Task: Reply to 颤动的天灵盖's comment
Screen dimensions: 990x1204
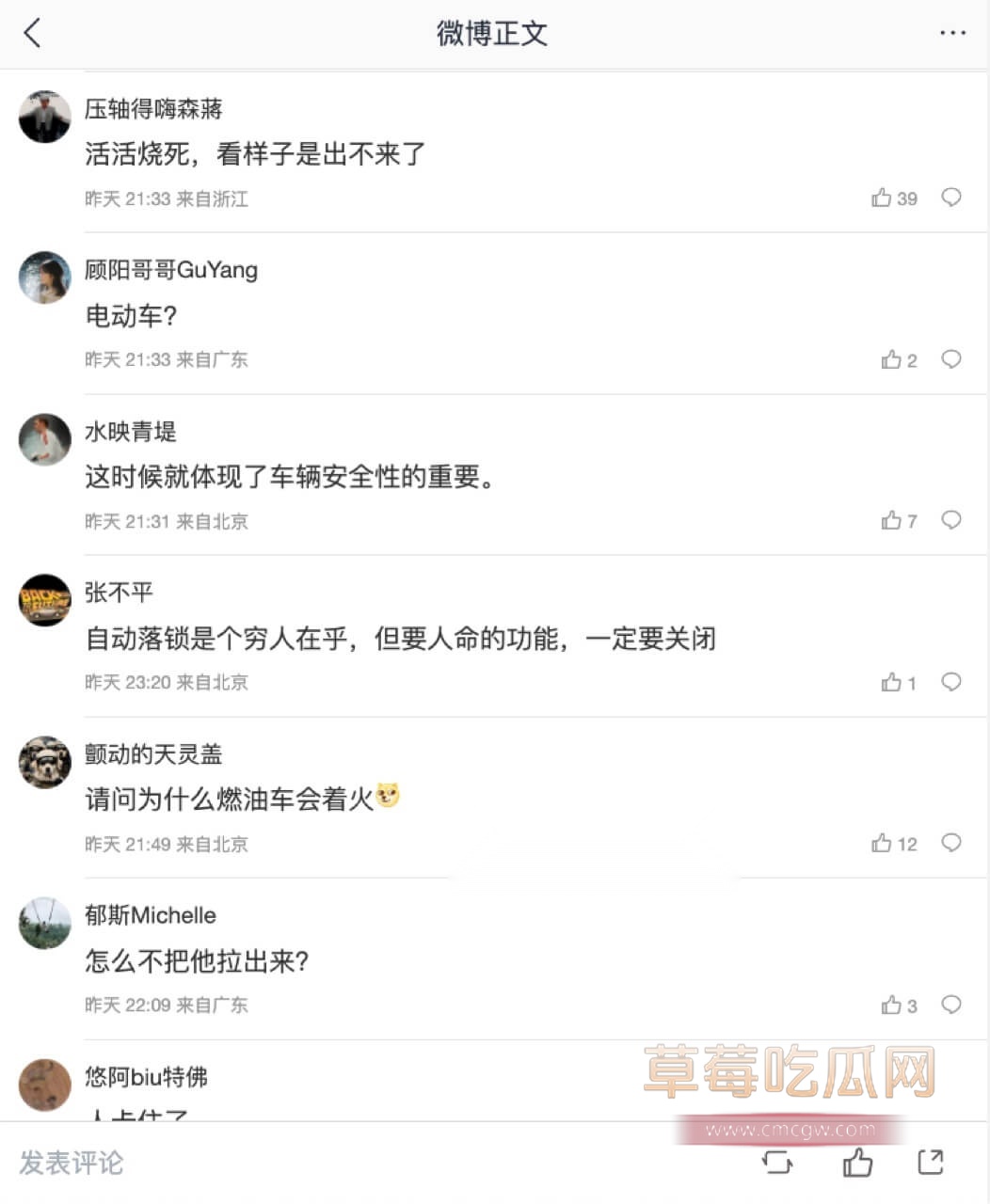Action: (x=951, y=843)
